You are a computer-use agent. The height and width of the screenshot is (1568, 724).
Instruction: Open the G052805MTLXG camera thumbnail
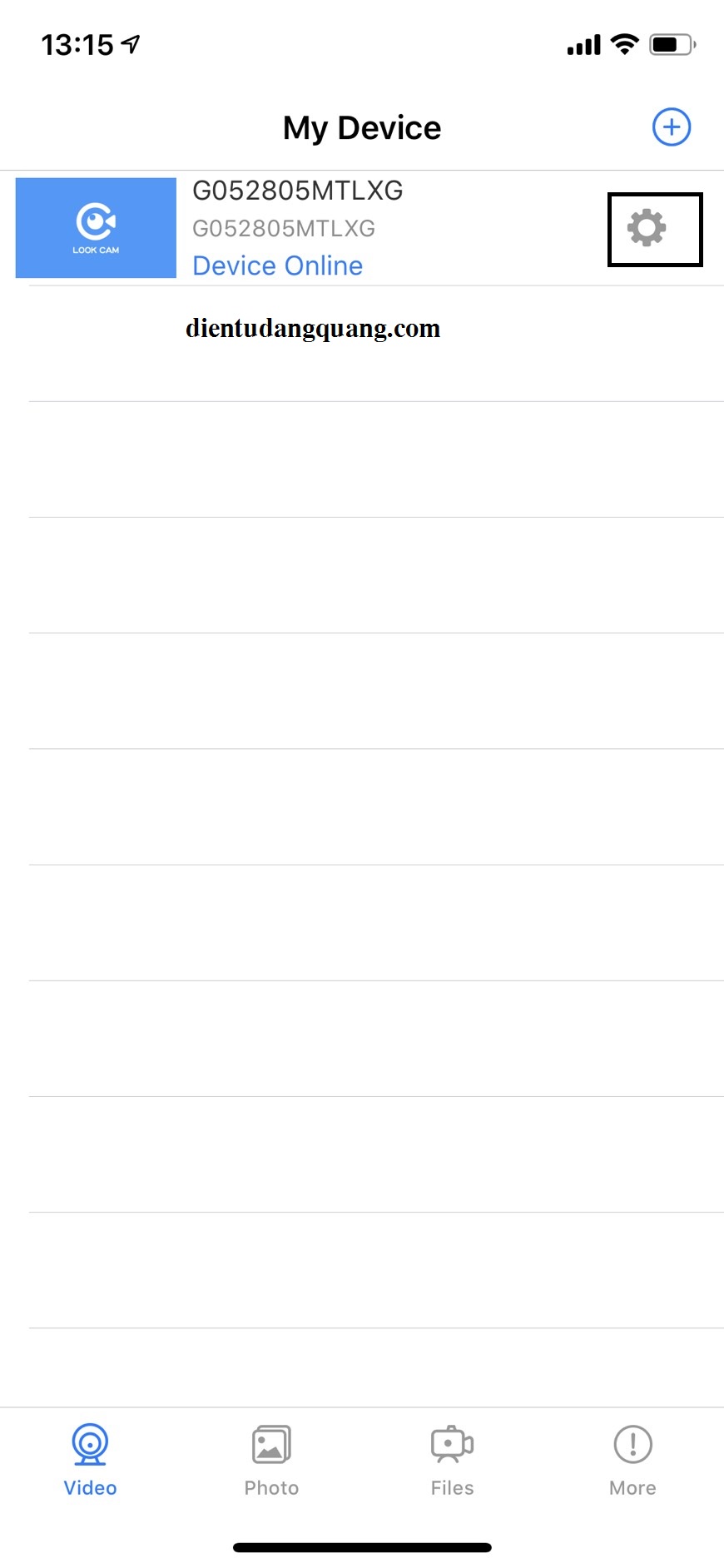96,227
